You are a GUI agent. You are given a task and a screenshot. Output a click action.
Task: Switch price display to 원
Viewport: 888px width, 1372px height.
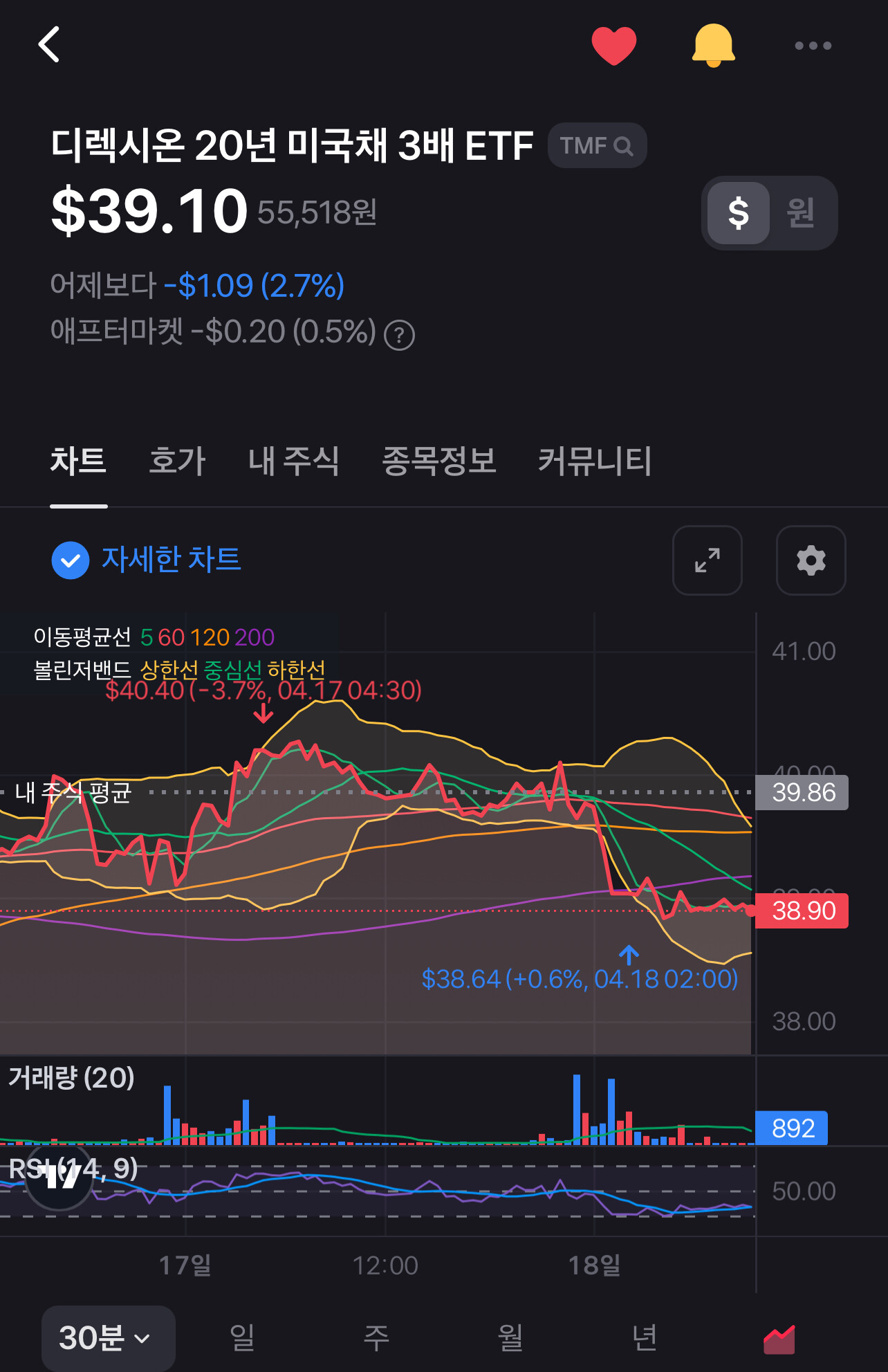coord(801,212)
